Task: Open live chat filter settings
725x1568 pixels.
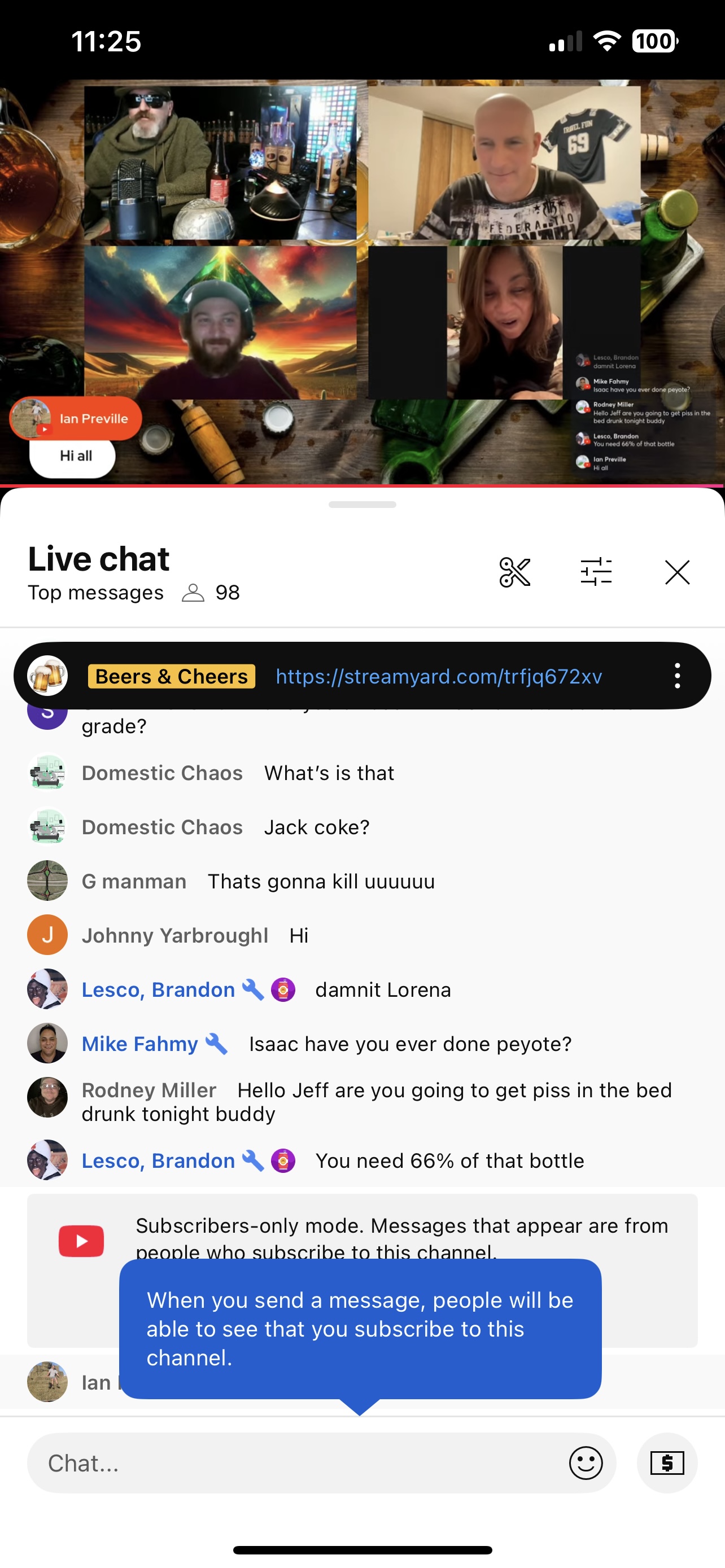Action: point(596,572)
